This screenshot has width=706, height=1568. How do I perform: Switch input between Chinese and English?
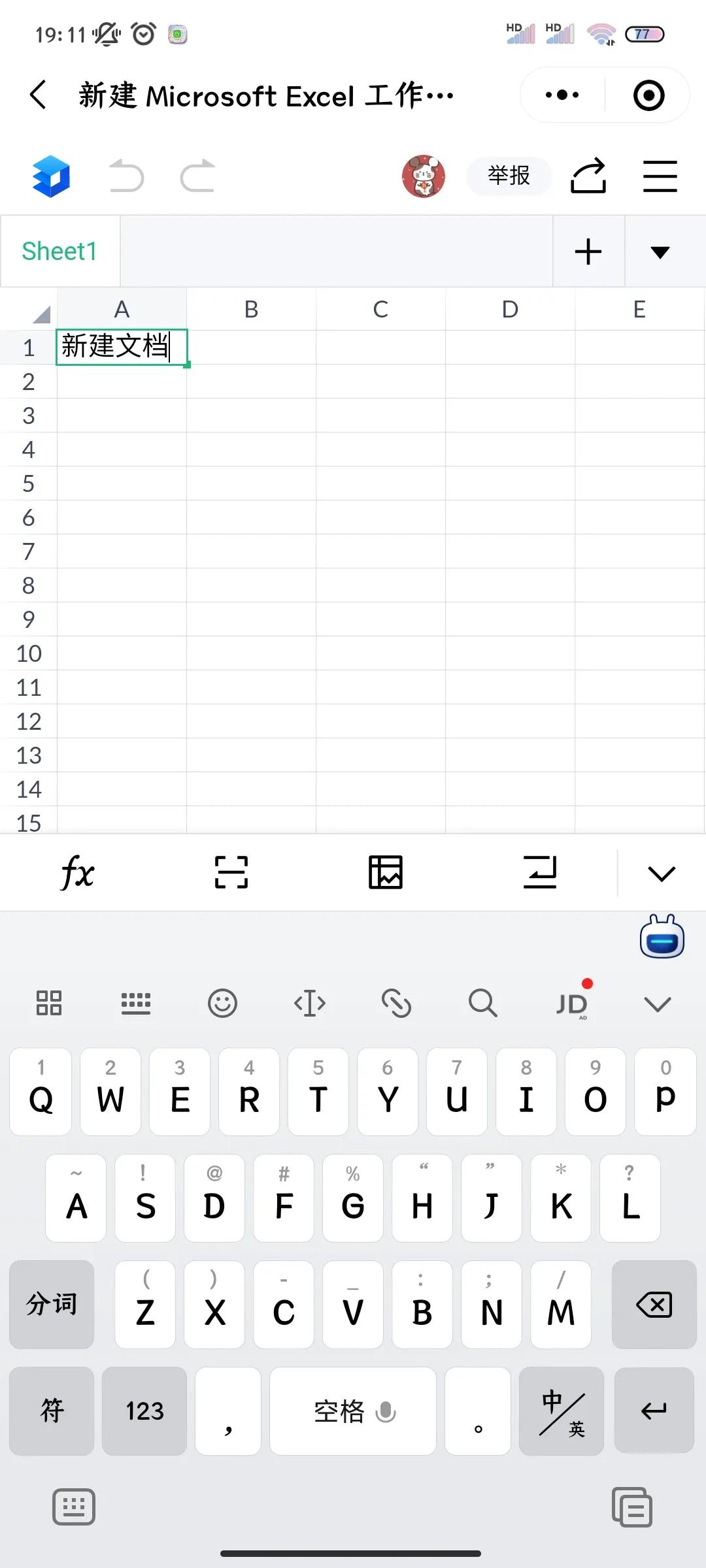click(x=561, y=1411)
